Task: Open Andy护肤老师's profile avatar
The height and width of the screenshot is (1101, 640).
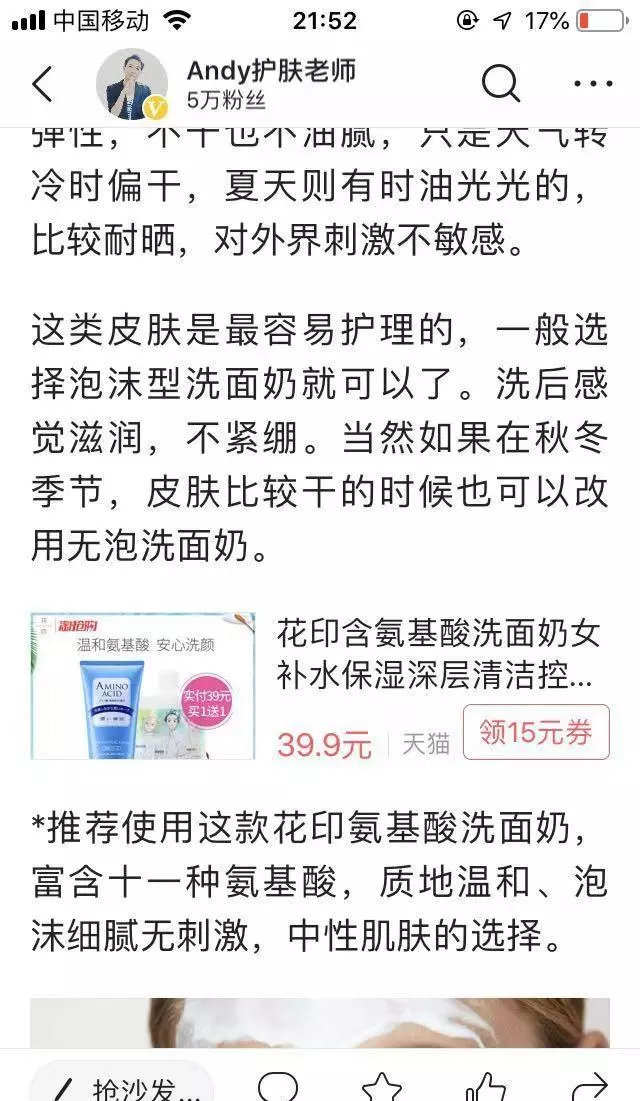Action: (x=132, y=84)
